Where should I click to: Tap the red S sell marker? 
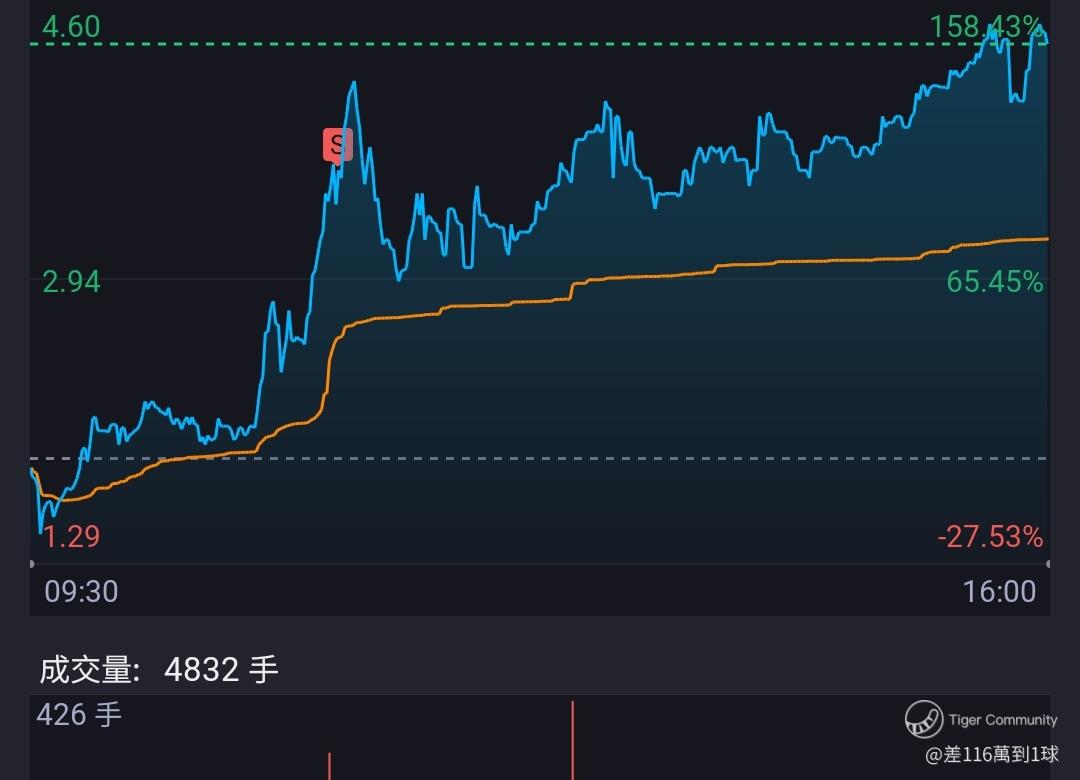[338, 145]
